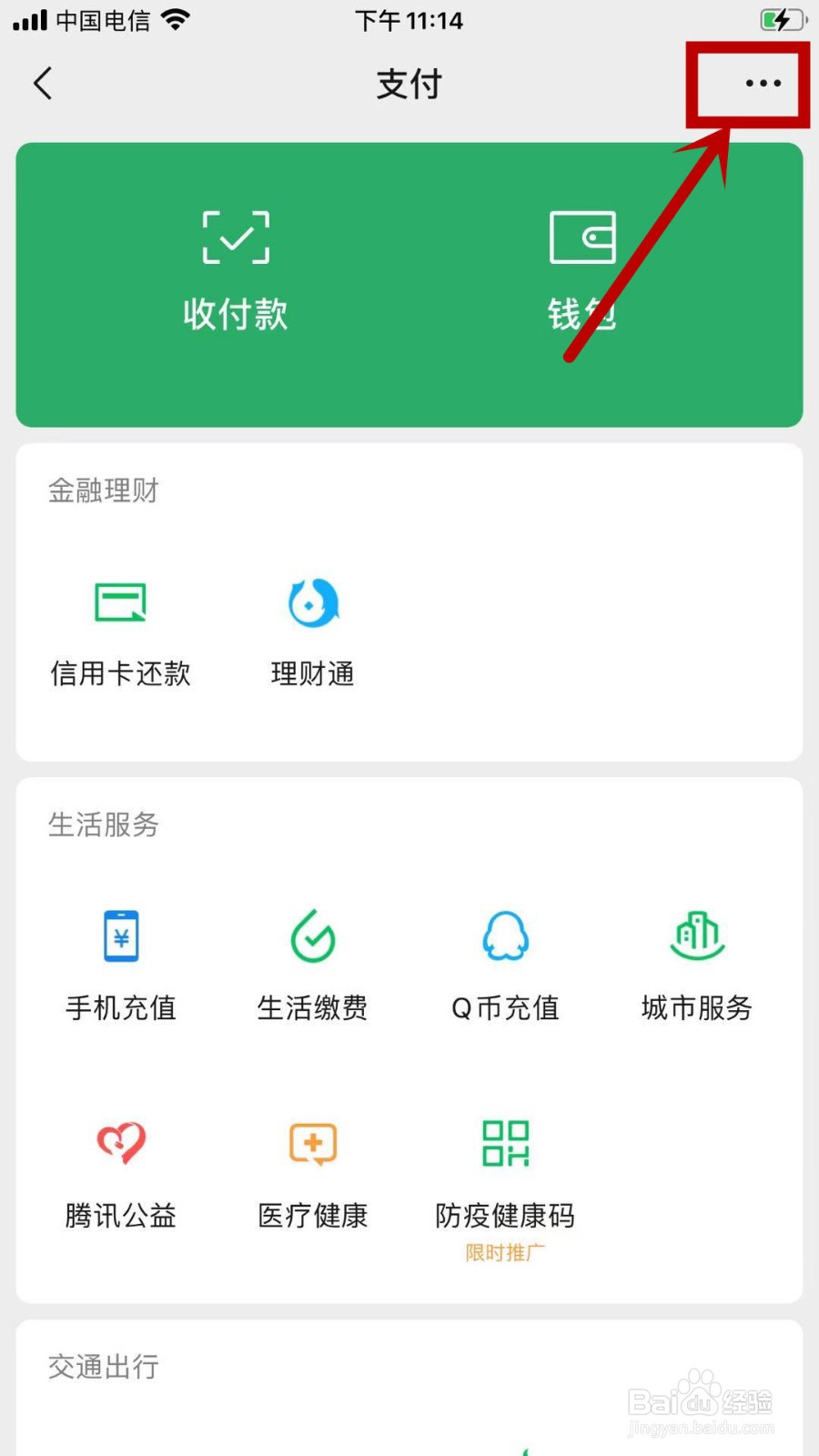Tap 手机充值 to top up phone
819x1456 pixels.
click(120, 966)
